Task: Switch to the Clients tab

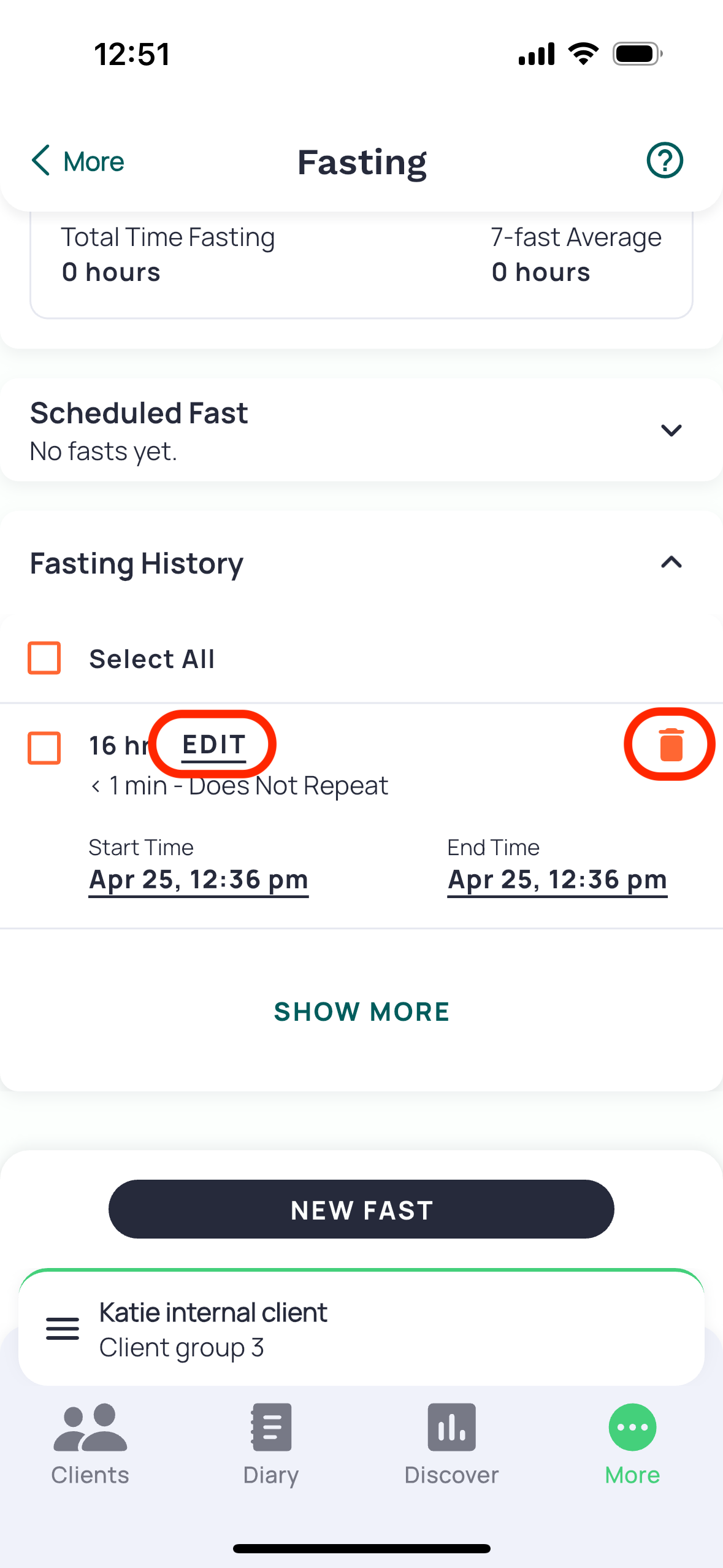Action: [x=90, y=1445]
